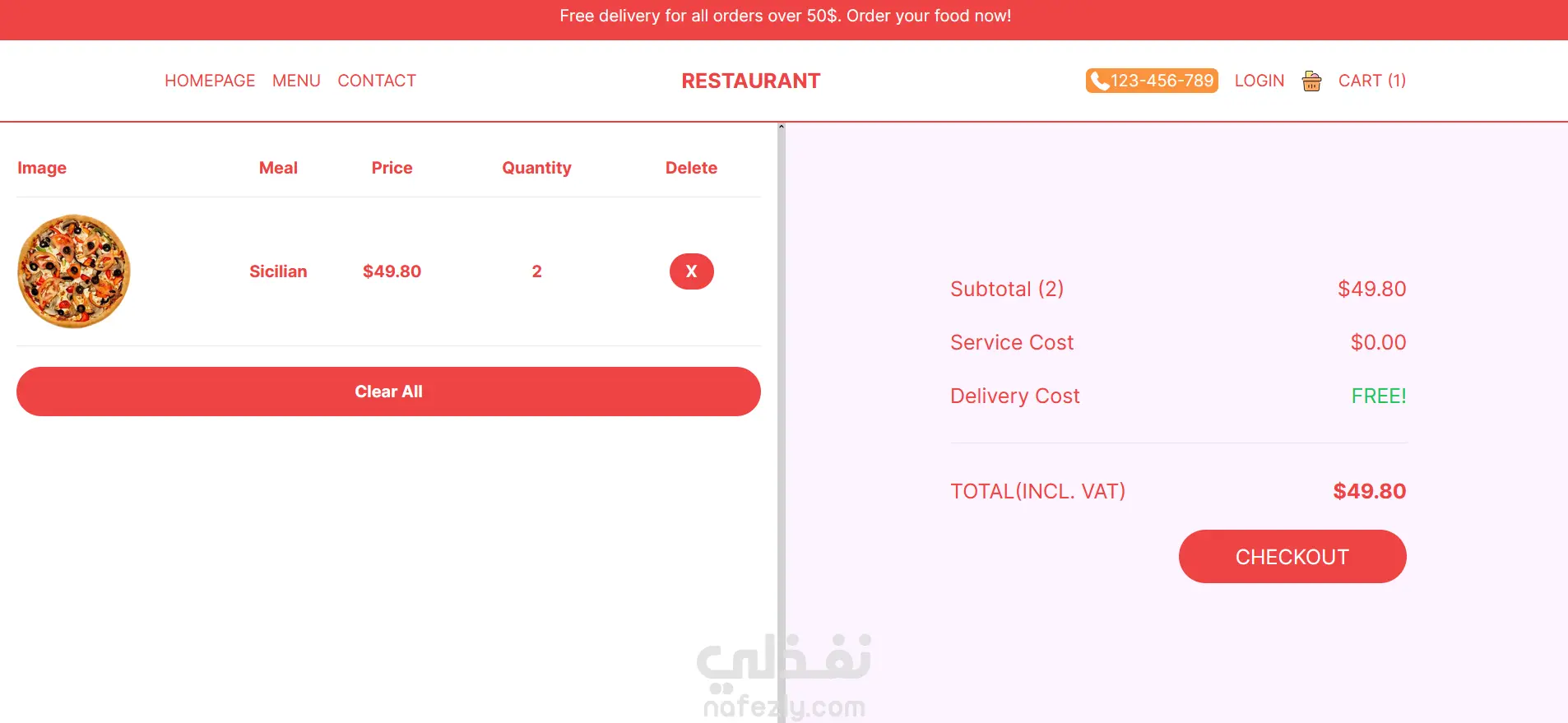
Task: Proceed with the CHECKOUT button
Action: pyautogui.click(x=1292, y=557)
